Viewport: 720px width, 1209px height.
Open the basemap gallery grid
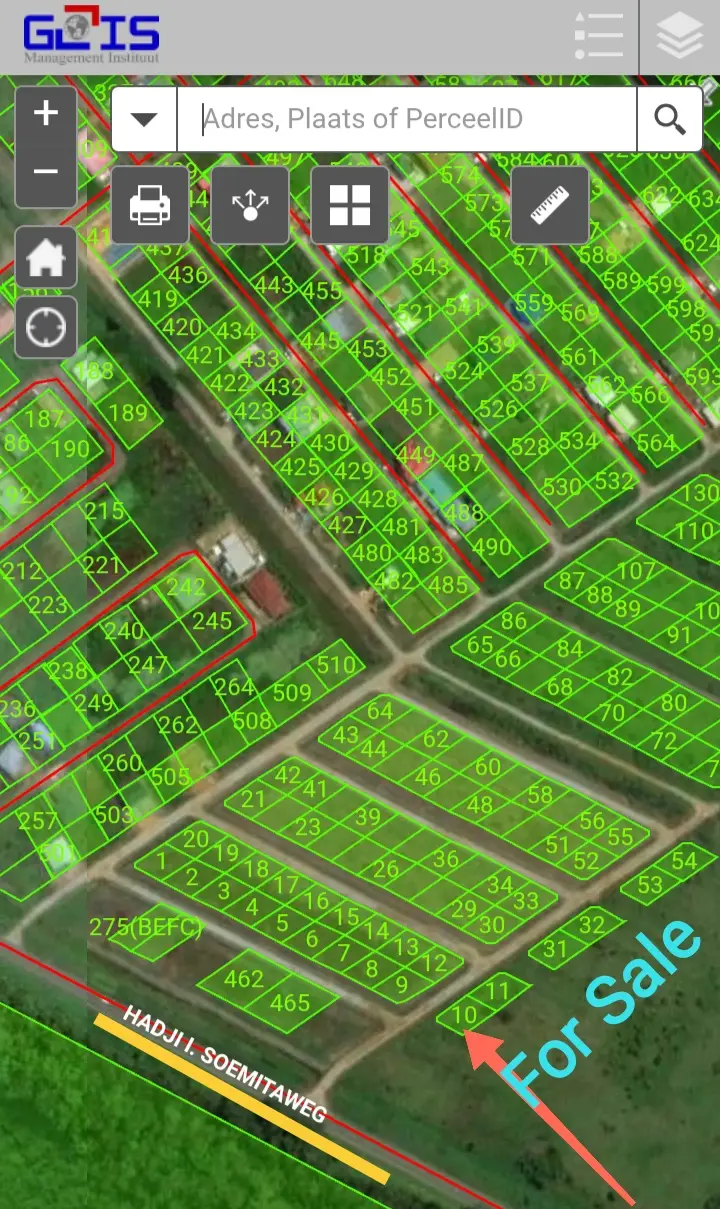click(x=350, y=206)
